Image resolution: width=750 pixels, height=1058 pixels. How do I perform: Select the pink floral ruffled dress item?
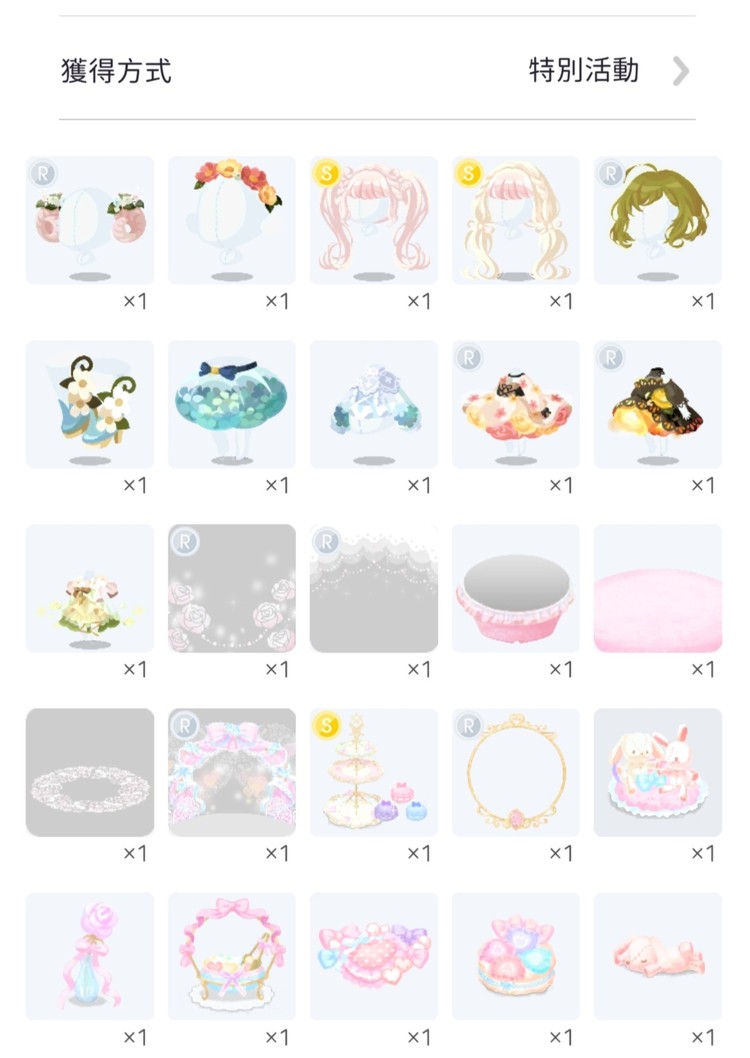pos(516,405)
